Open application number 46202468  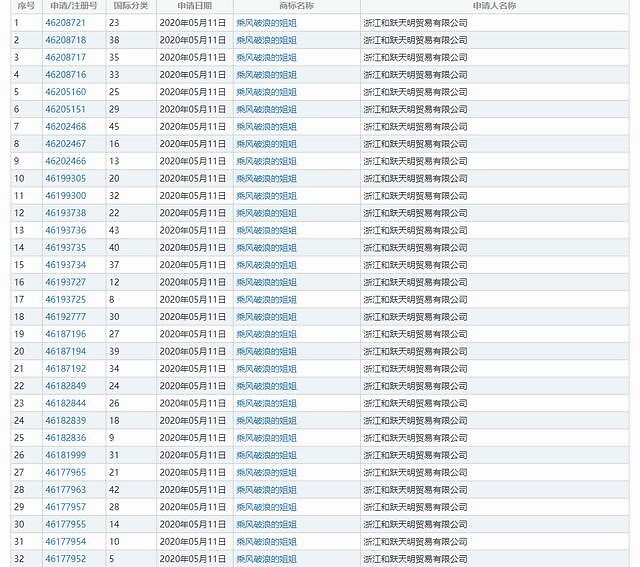pos(65,127)
